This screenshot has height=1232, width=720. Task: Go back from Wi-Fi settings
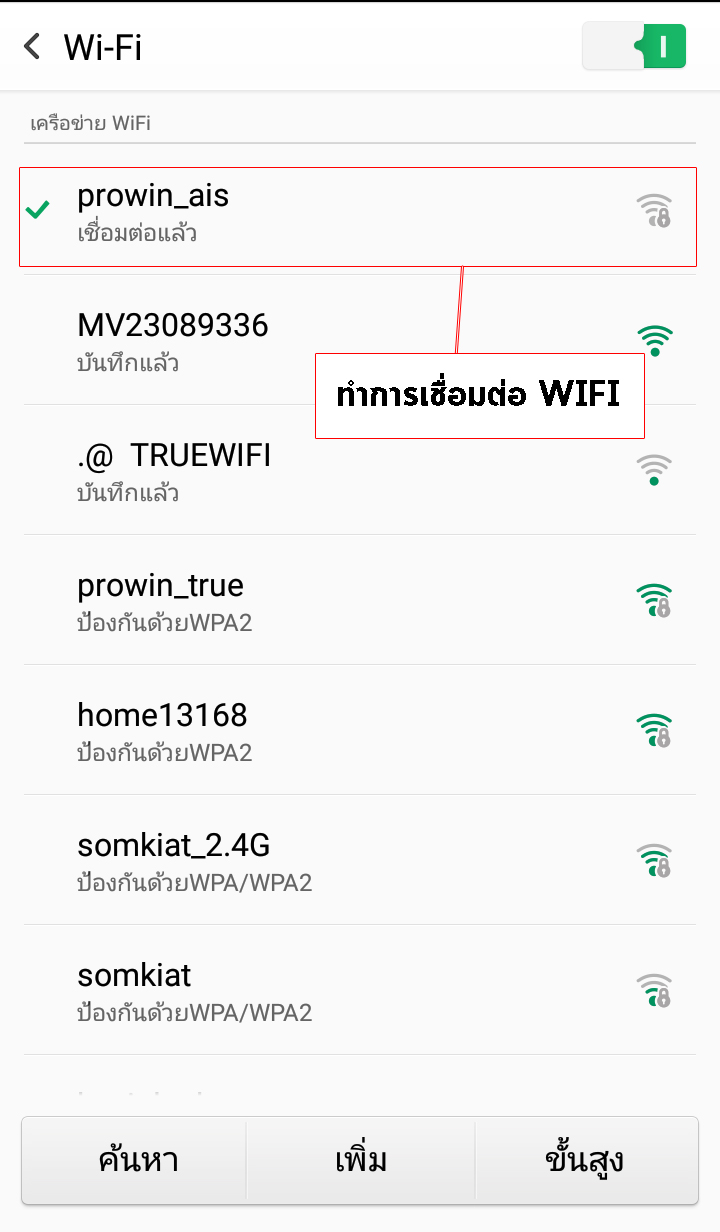click(x=33, y=46)
